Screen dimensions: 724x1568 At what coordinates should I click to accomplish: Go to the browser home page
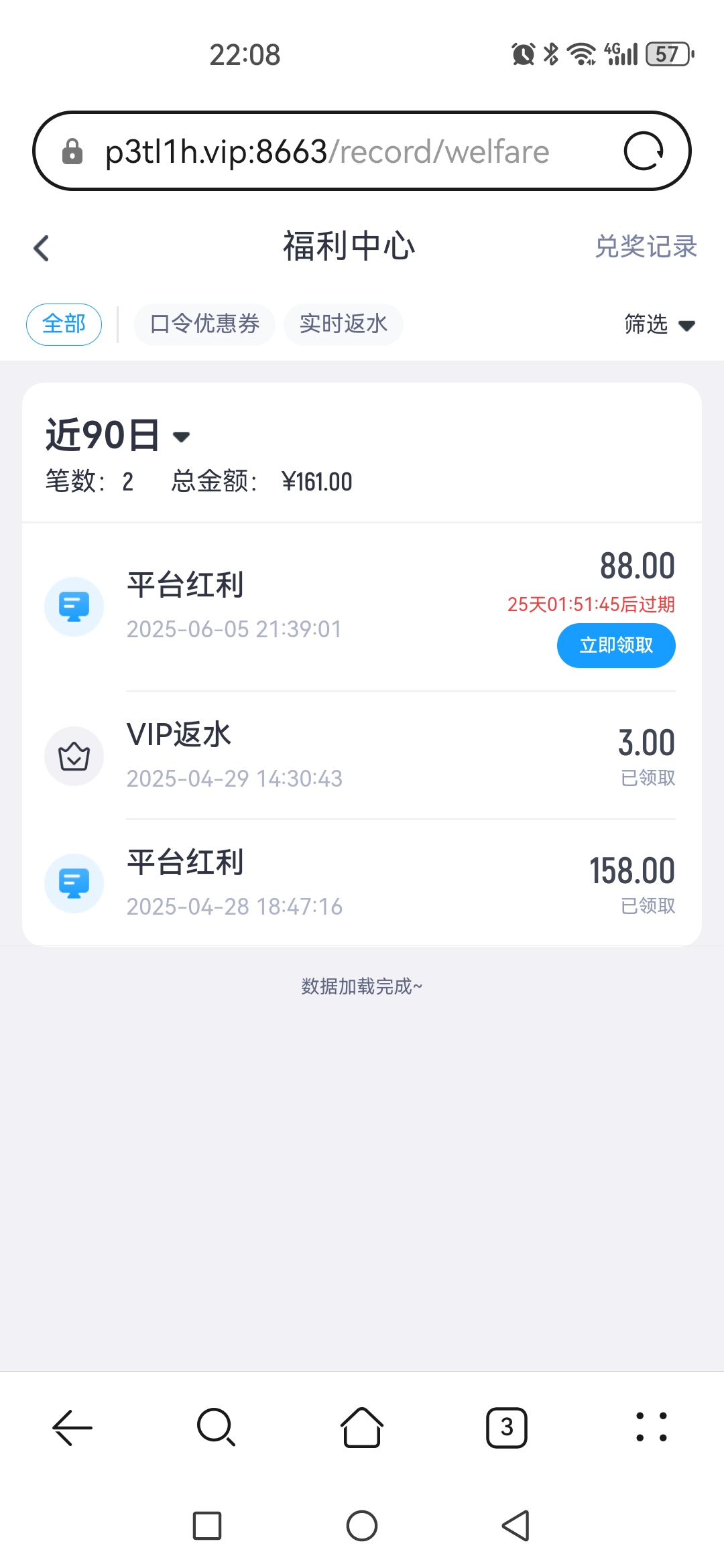pos(362,1427)
